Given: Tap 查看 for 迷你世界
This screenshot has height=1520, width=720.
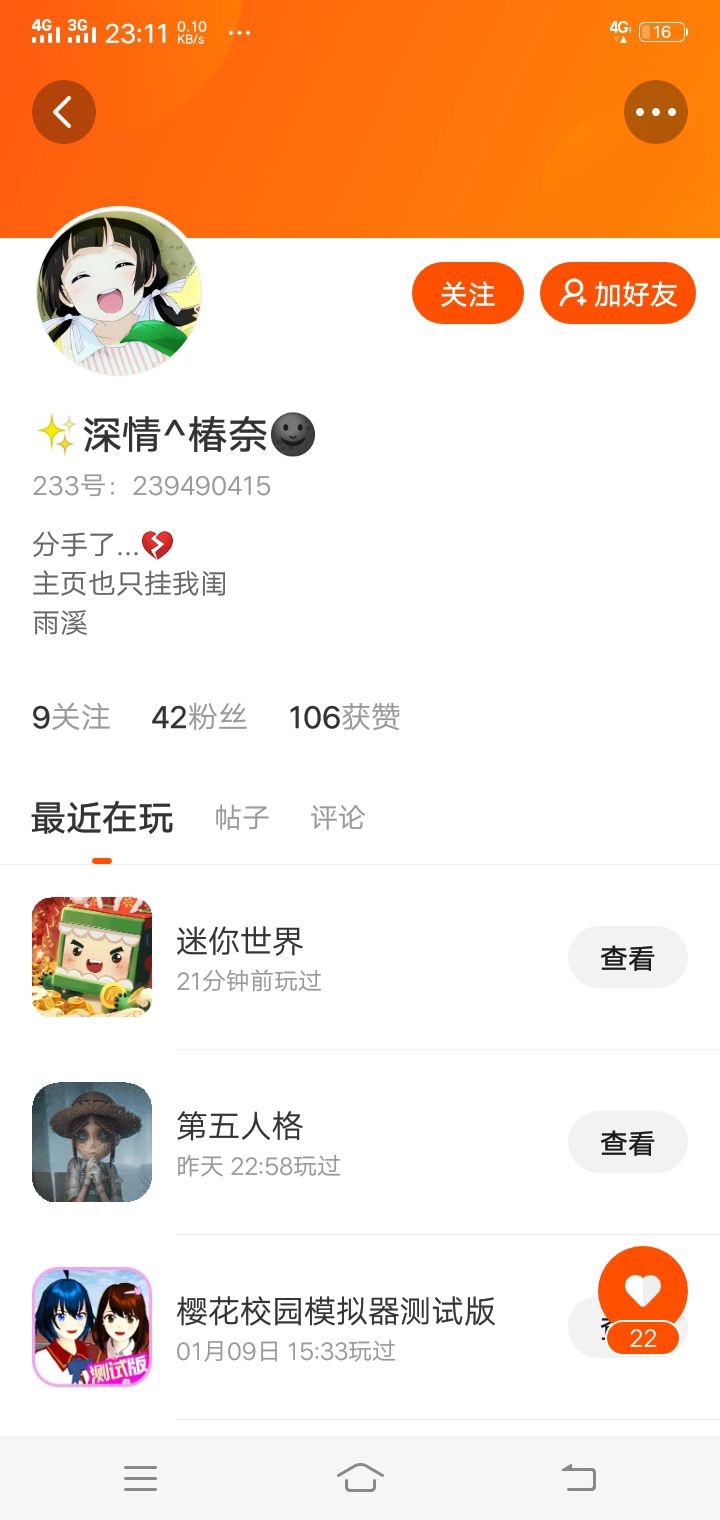Looking at the screenshot, I should coord(627,958).
